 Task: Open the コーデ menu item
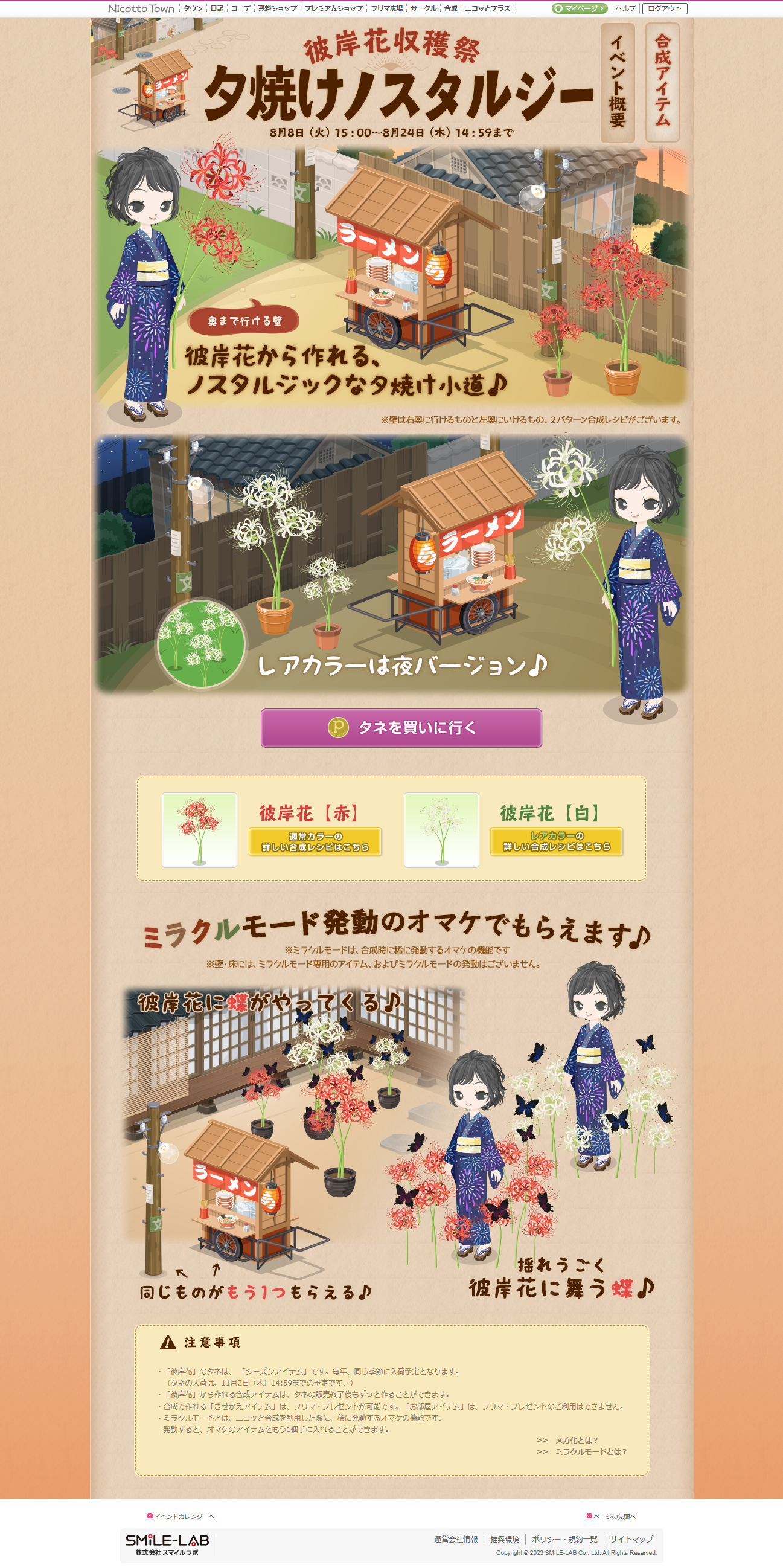pos(240,8)
